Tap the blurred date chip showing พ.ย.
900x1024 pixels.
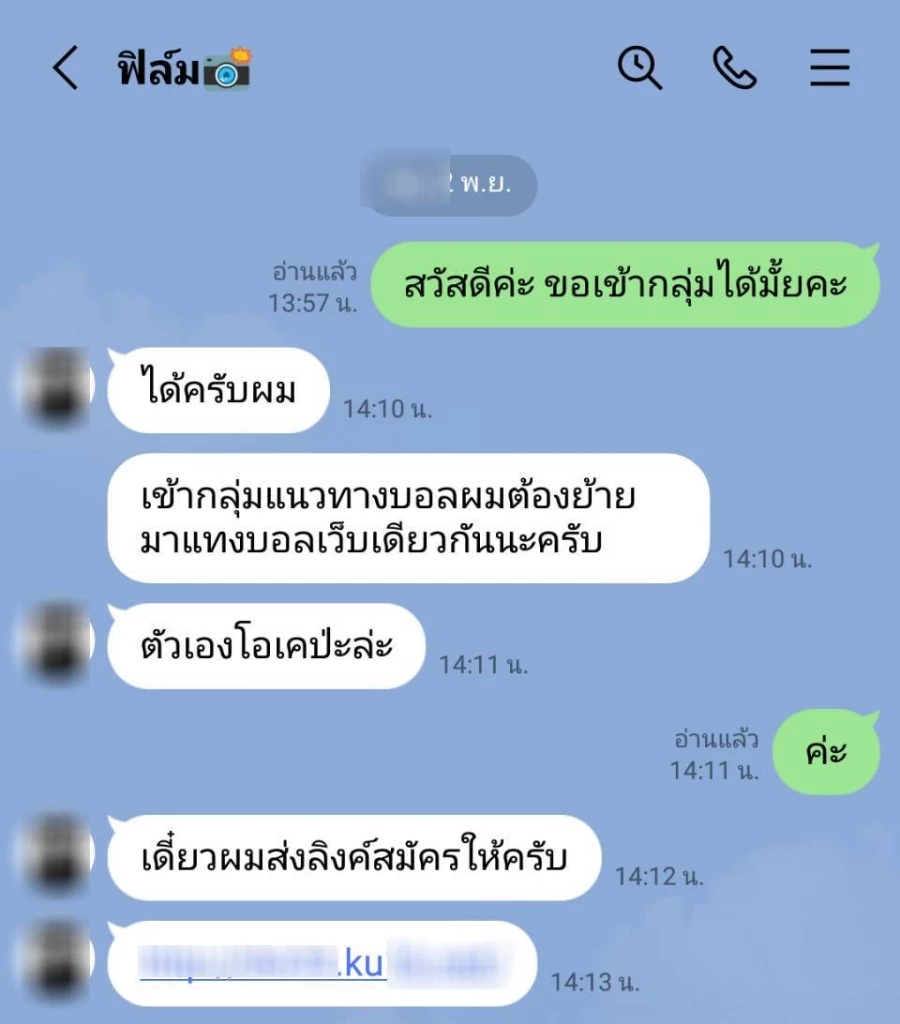click(450, 184)
